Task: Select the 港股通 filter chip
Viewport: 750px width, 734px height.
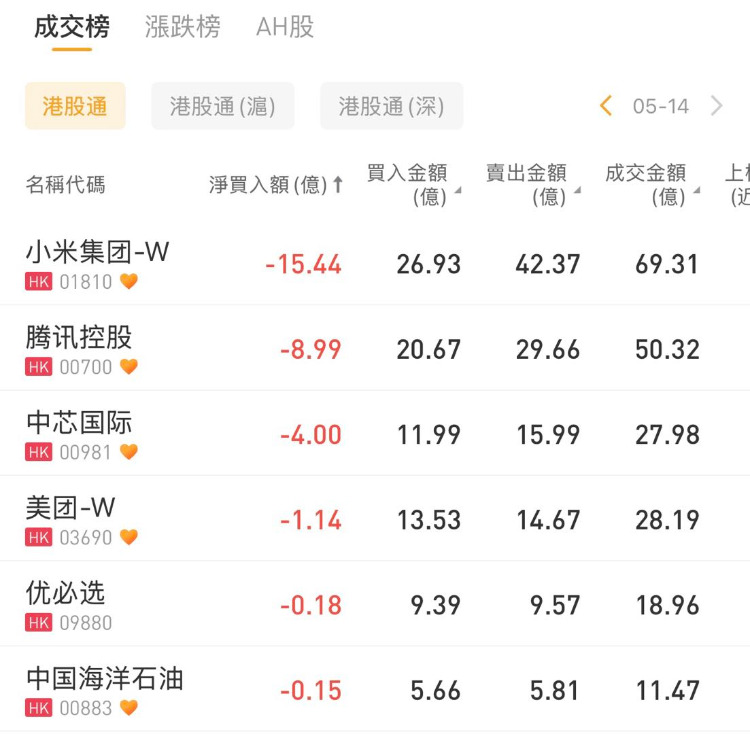Action: point(75,107)
